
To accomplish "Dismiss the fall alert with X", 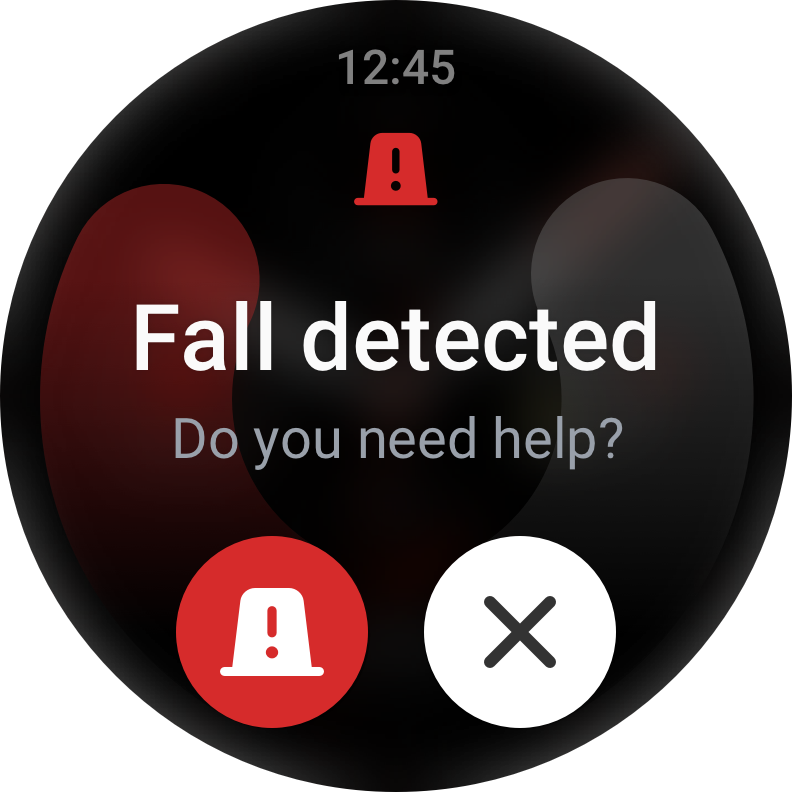I will (x=519, y=632).
